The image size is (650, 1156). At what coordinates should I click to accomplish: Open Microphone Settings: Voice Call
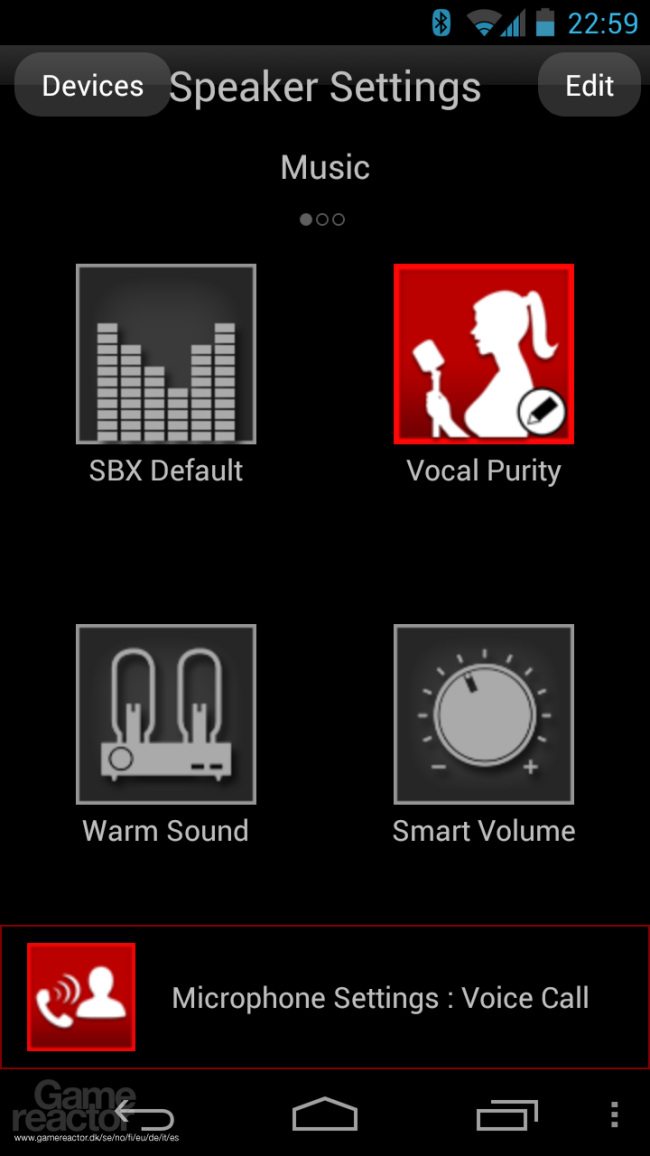[325, 997]
